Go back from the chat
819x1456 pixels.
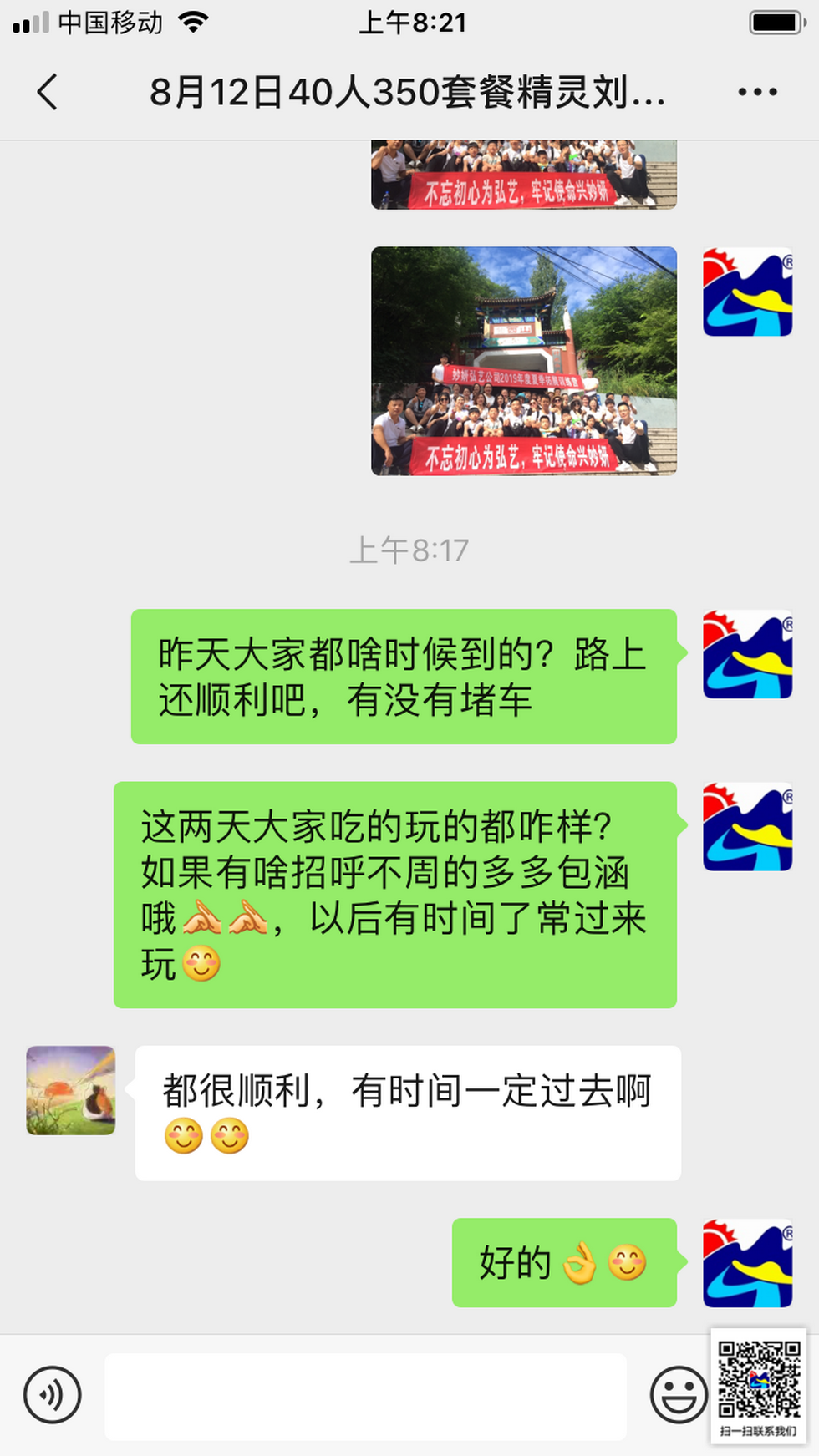[48, 92]
